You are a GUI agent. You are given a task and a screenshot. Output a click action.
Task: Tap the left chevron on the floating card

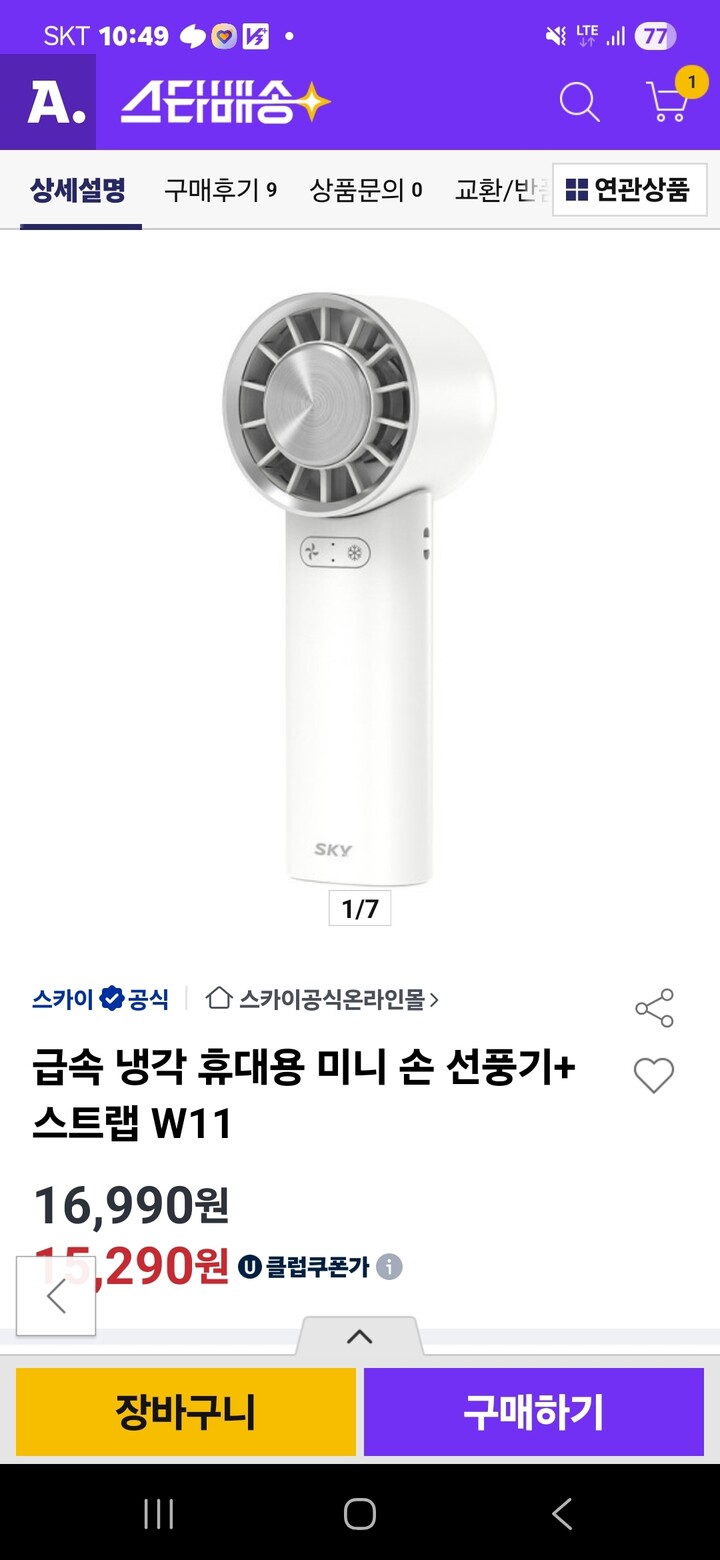coord(55,1294)
